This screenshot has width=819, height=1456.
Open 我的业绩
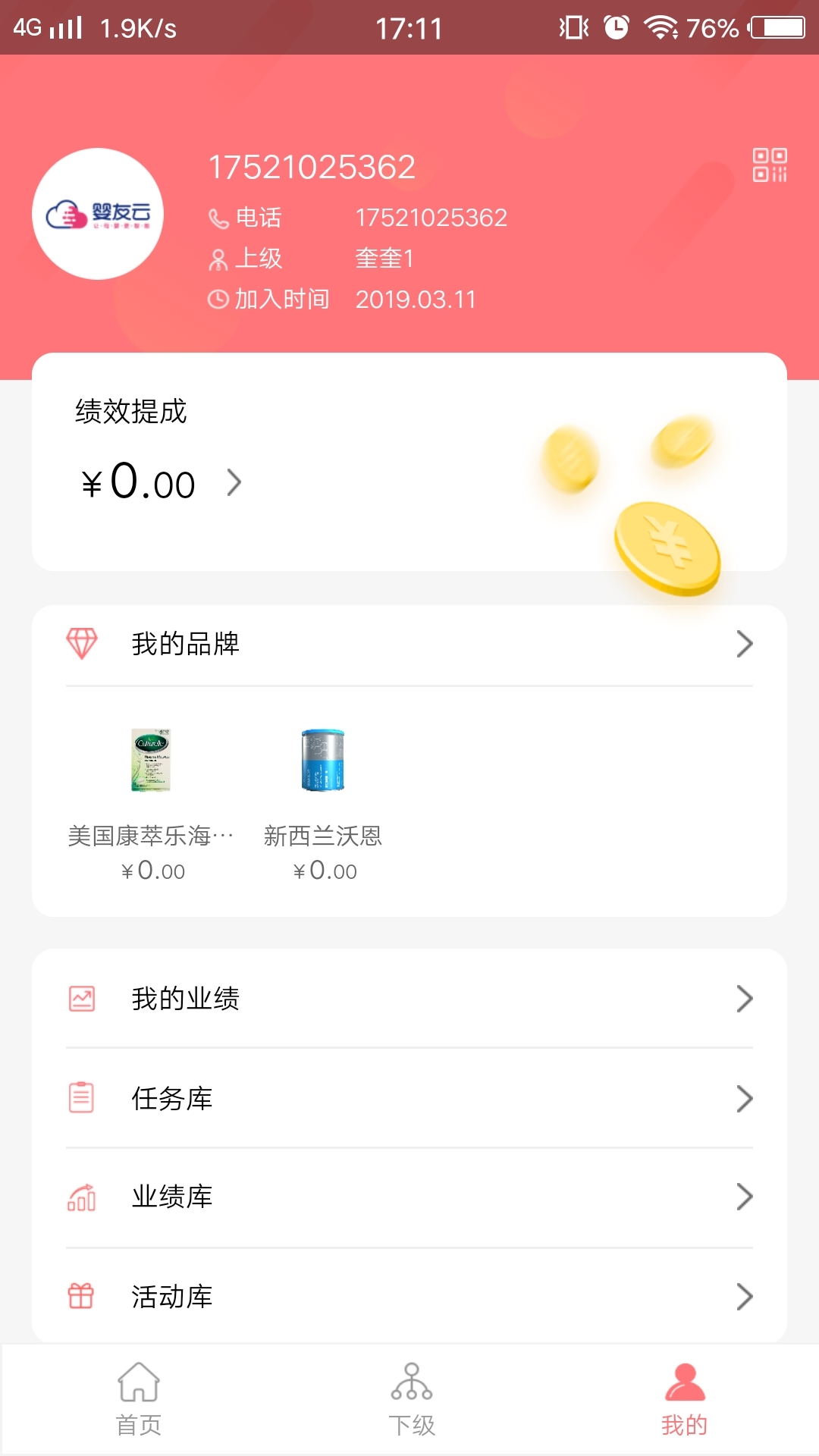409,999
